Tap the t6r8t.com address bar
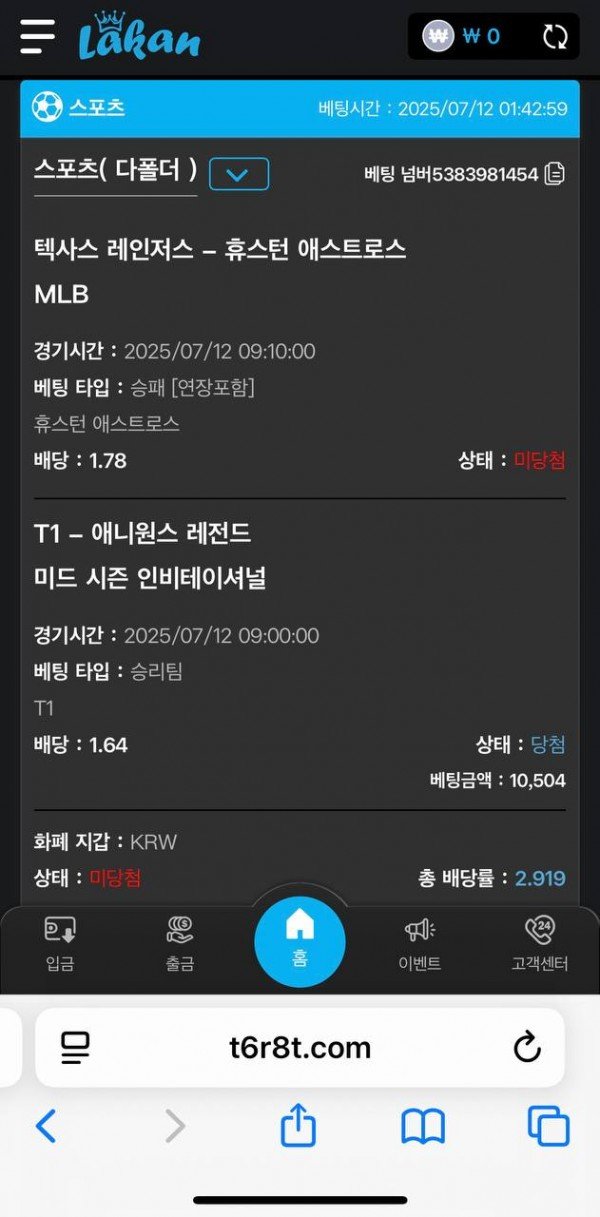600x1217 pixels. coord(300,1047)
